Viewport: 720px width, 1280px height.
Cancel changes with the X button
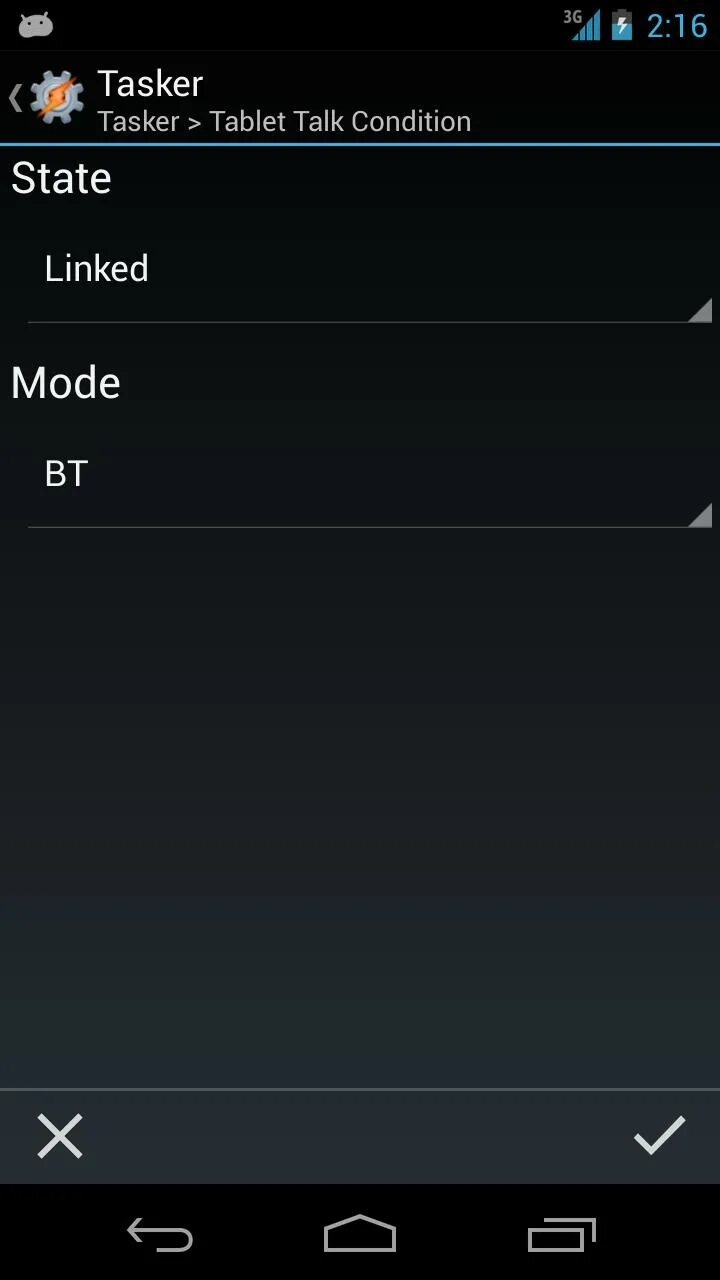pyautogui.click(x=60, y=1137)
